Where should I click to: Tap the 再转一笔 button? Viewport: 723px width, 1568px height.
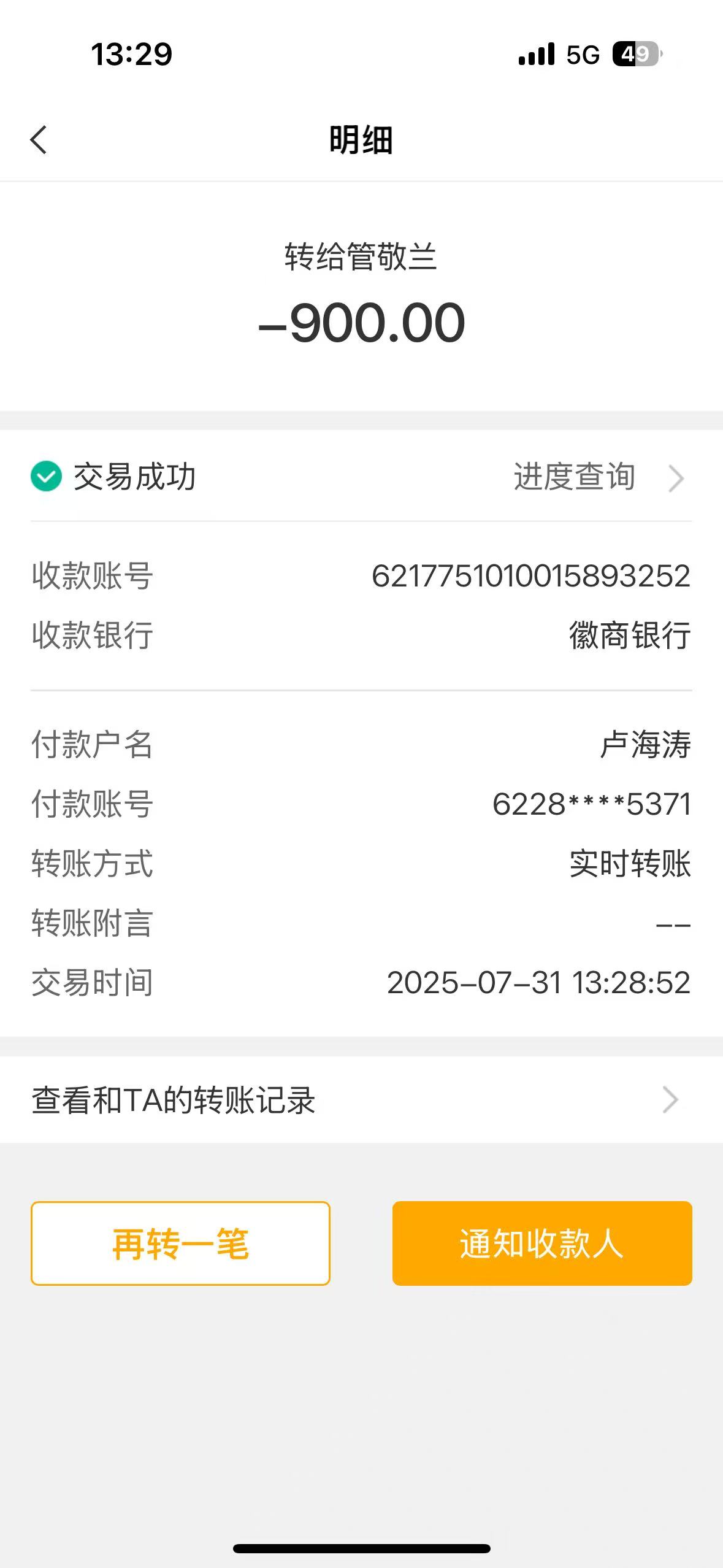point(180,1243)
